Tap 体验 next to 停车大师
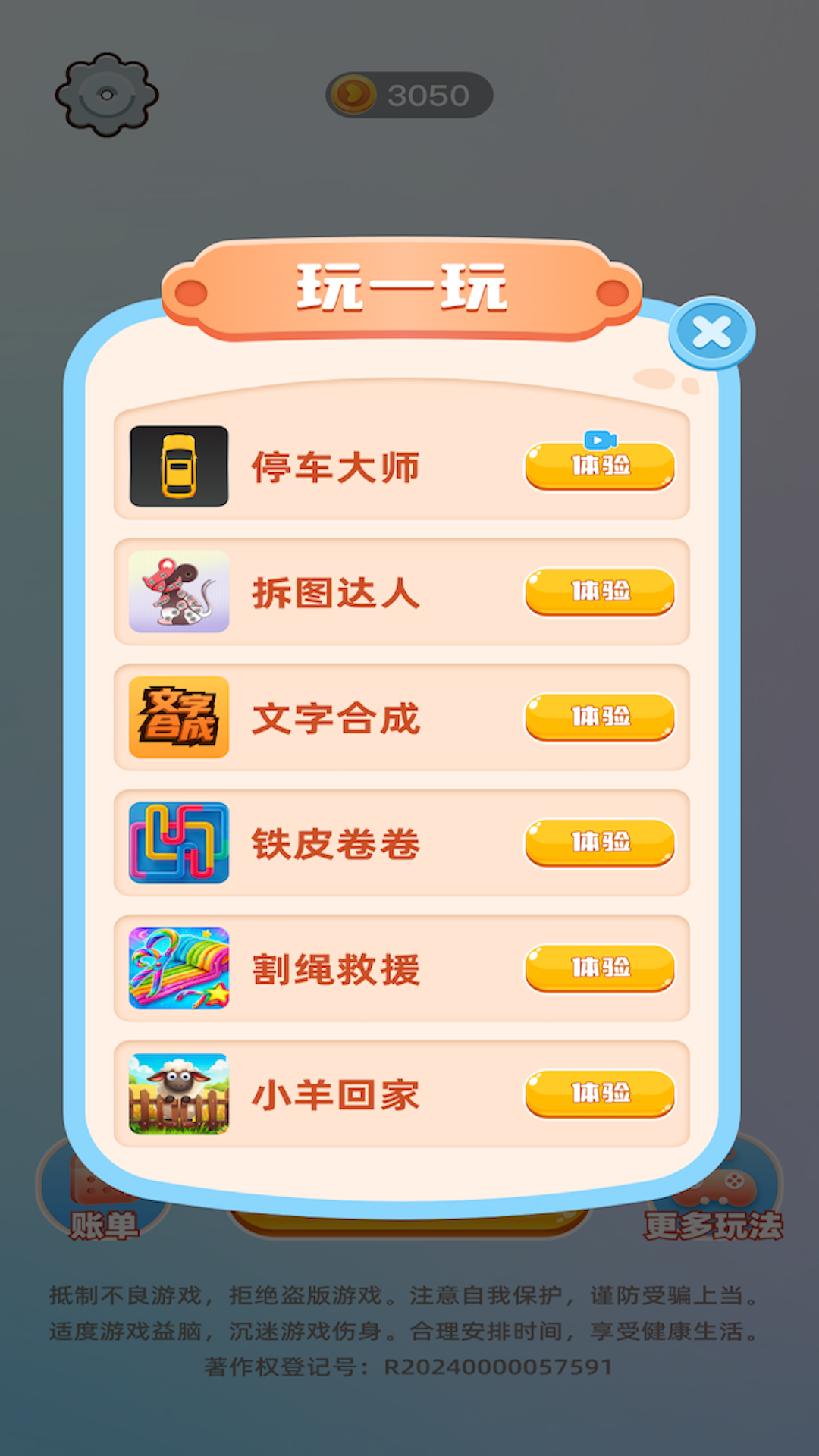Viewport: 819px width, 1456px height. (x=599, y=468)
